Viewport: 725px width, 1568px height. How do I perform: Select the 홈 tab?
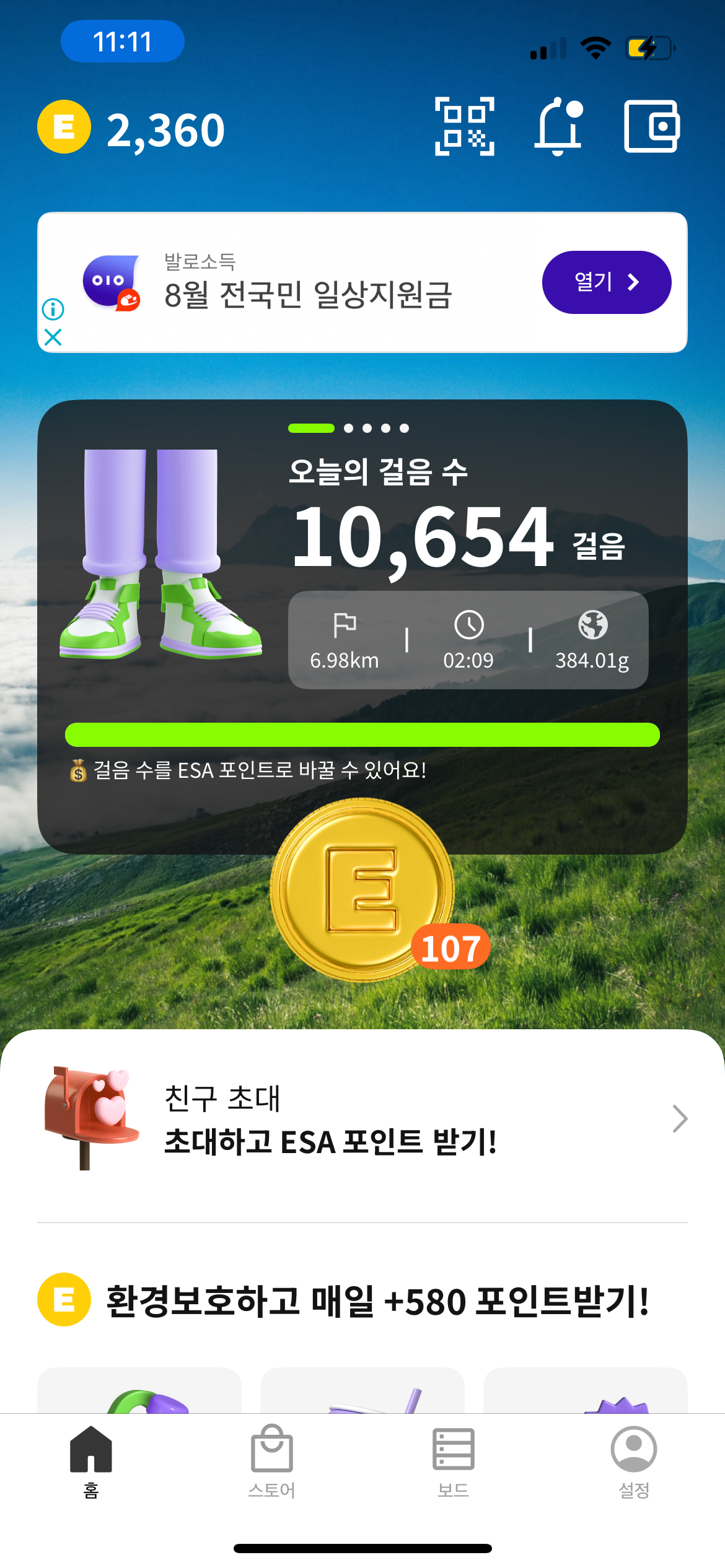(91, 1460)
